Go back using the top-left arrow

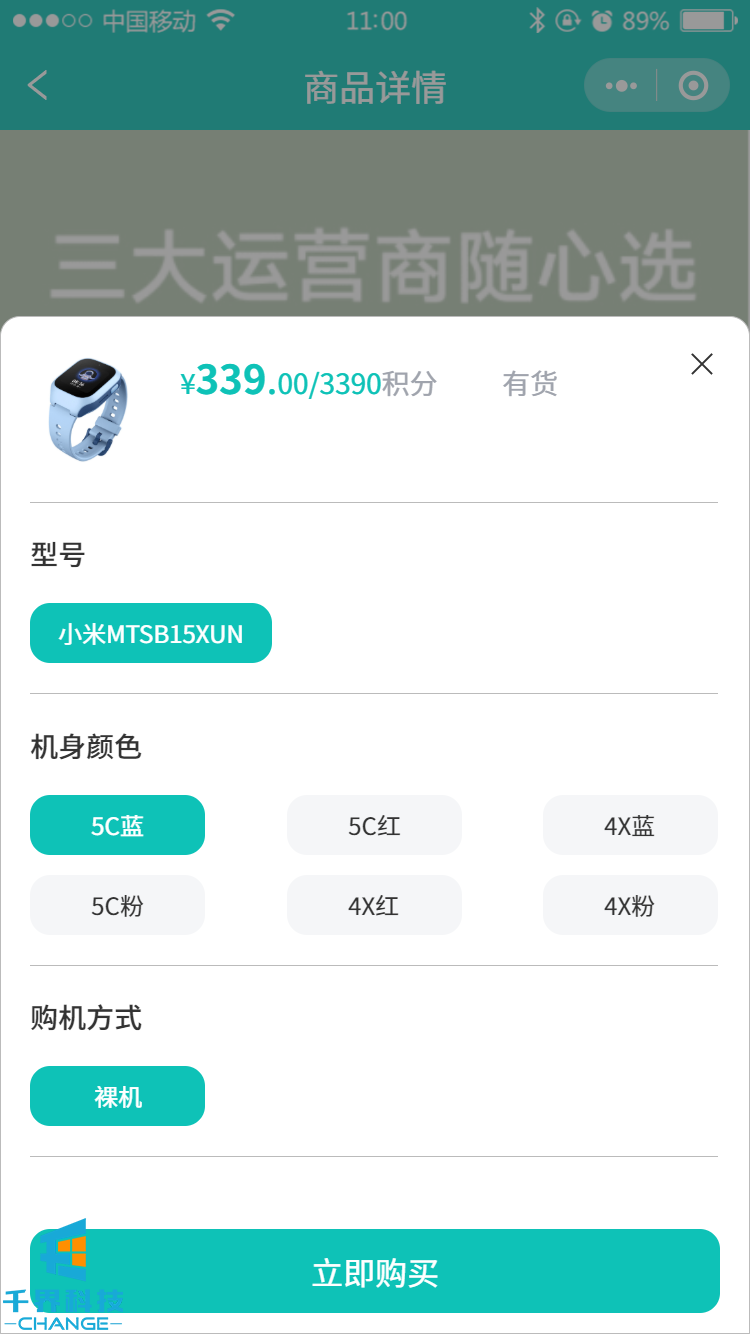click(x=38, y=86)
